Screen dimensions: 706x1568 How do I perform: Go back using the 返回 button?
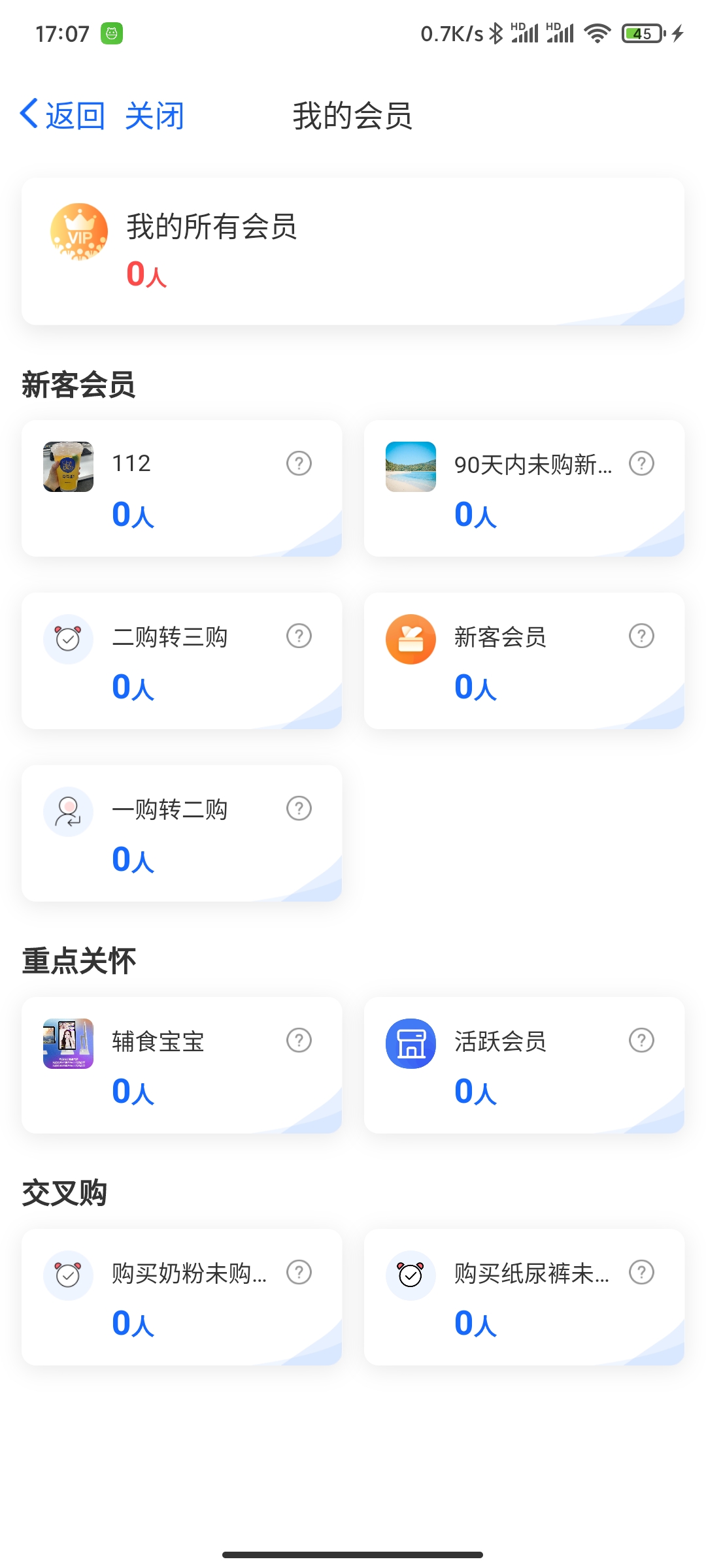pos(63,116)
